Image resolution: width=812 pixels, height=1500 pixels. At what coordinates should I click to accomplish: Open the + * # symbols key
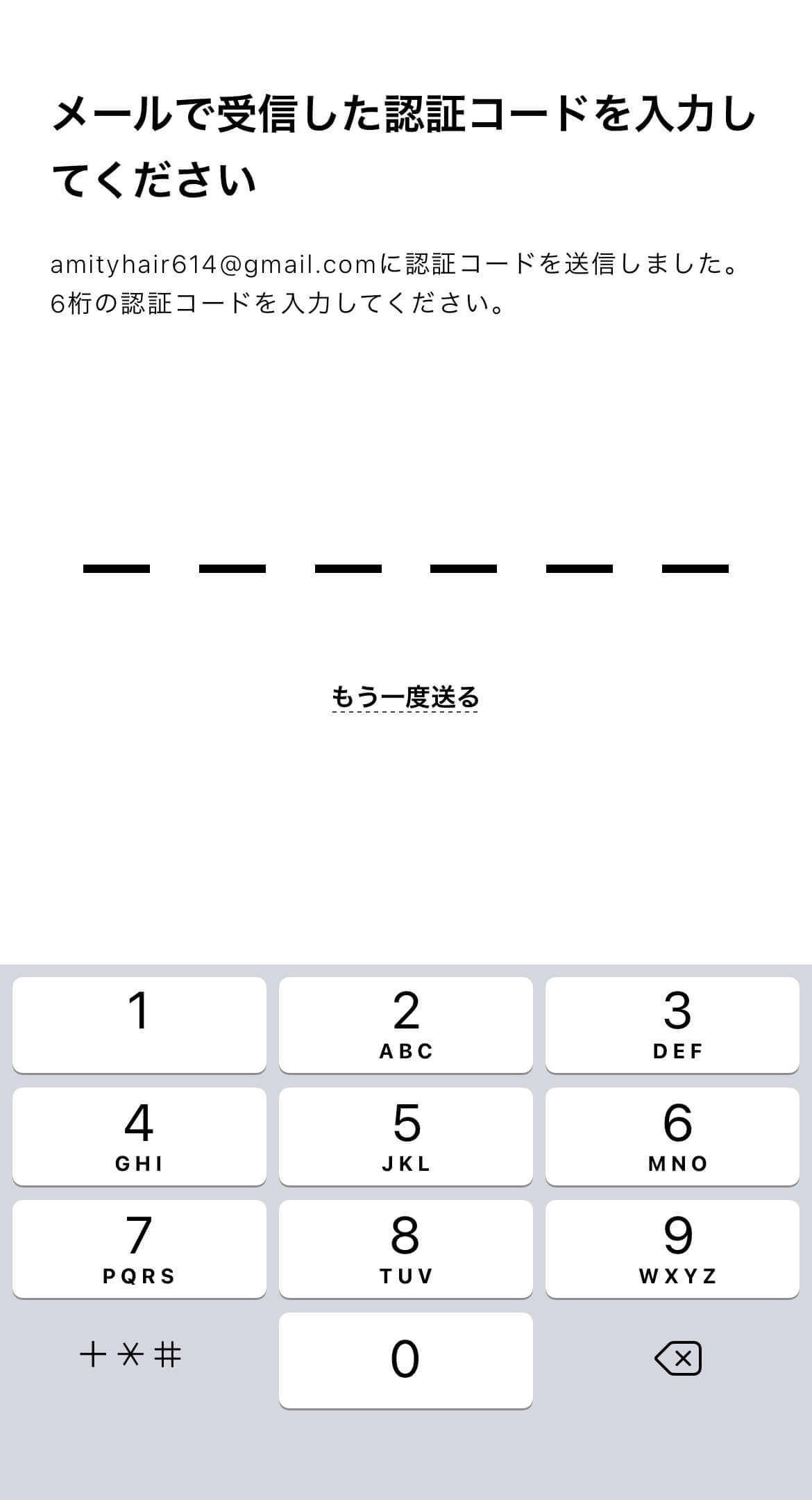point(130,1355)
